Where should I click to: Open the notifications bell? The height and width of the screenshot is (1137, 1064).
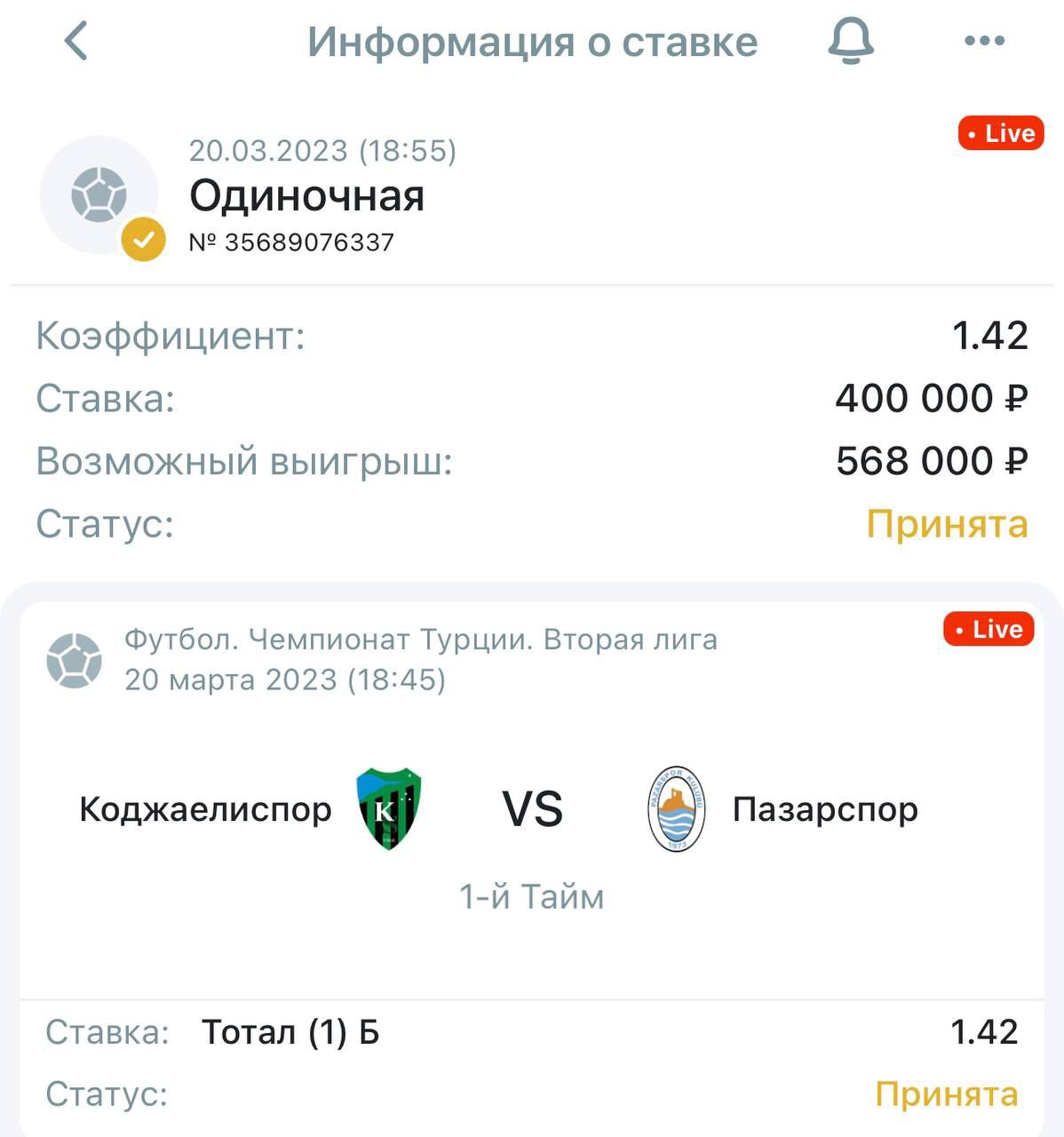pos(851,41)
